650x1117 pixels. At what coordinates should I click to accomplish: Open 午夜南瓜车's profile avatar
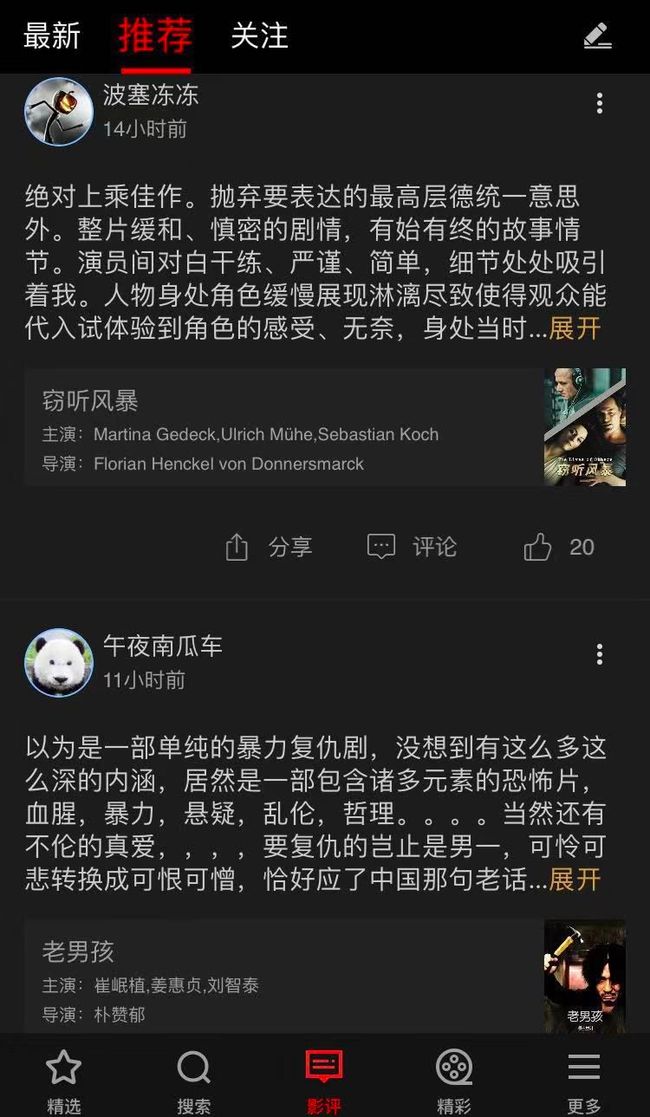click(x=58, y=663)
